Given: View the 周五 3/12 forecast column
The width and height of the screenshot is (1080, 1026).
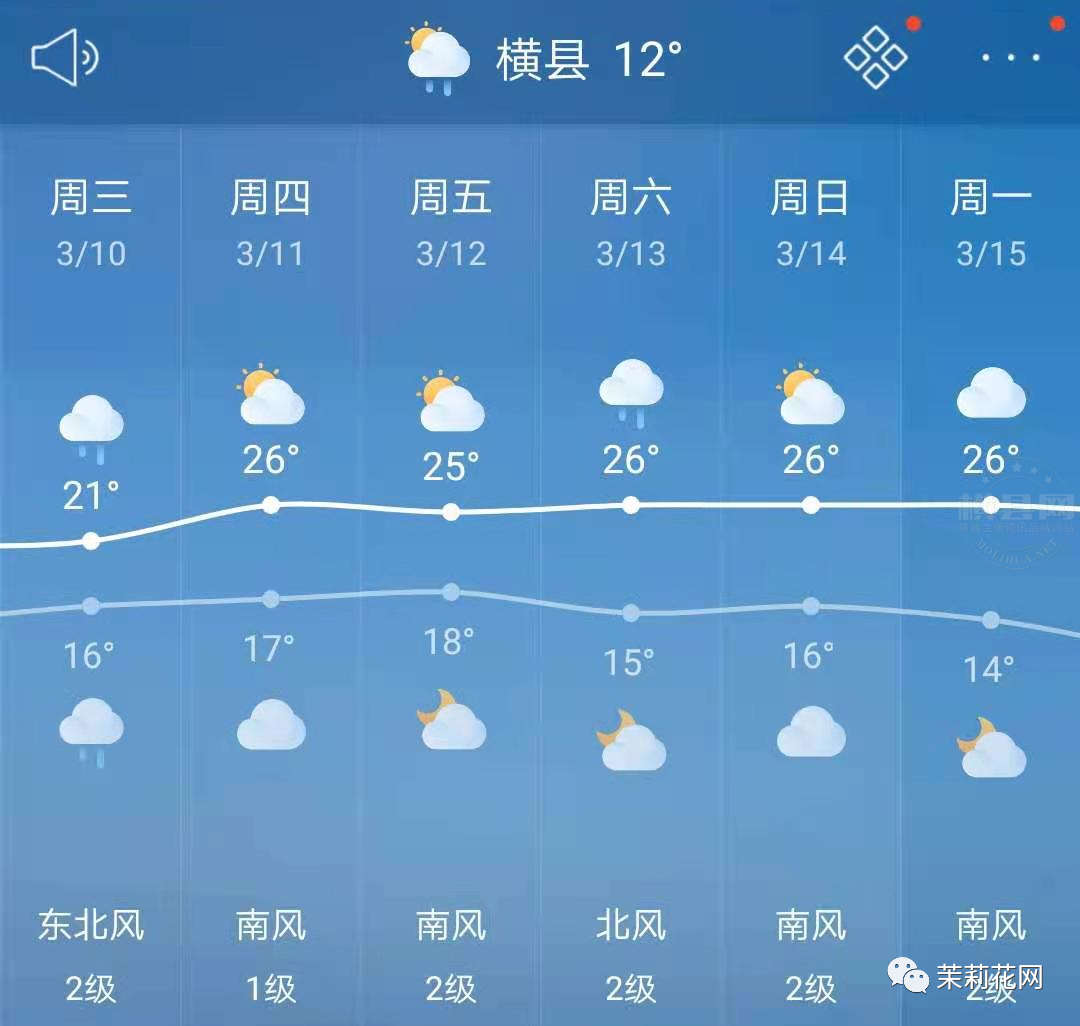Looking at the screenshot, I should (x=451, y=222).
